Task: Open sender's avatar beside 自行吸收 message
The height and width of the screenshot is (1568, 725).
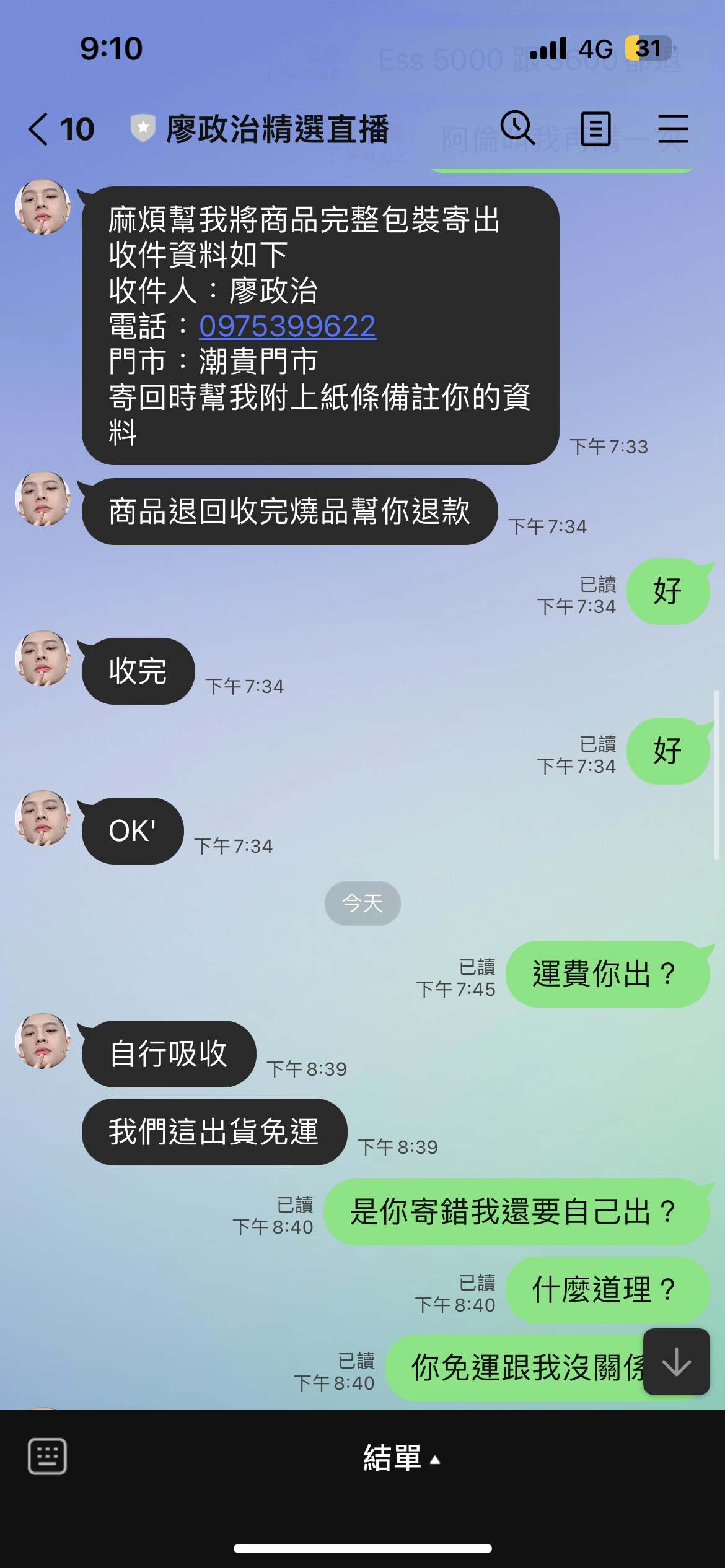Action: point(43,1041)
